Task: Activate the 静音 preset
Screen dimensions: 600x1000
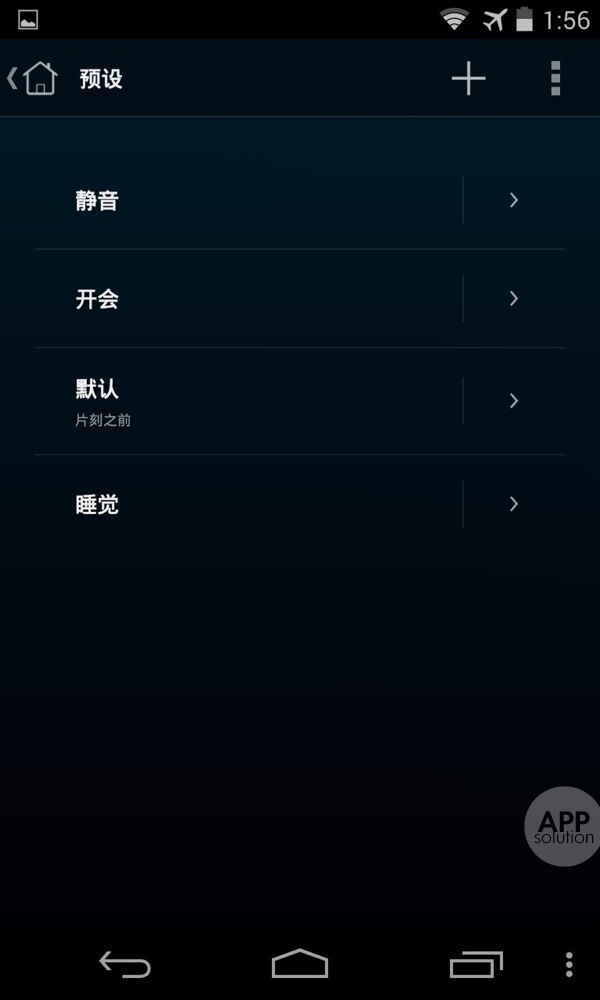Action: click(x=250, y=200)
